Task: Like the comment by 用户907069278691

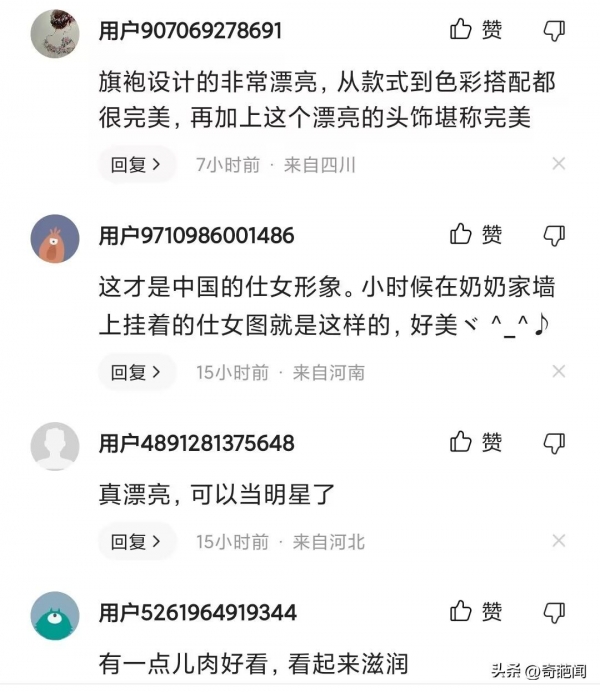Action: [475, 30]
